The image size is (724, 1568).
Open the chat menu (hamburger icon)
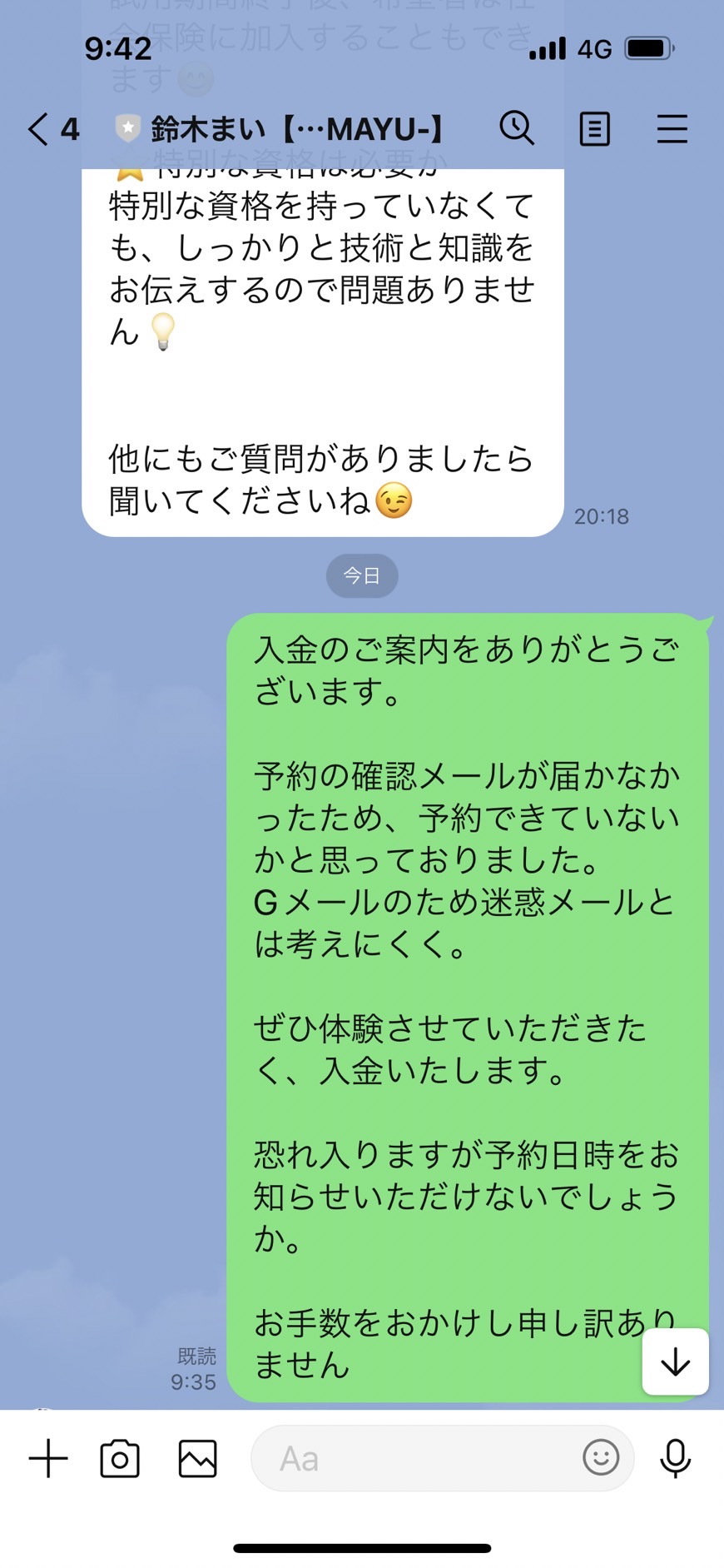click(x=672, y=129)
